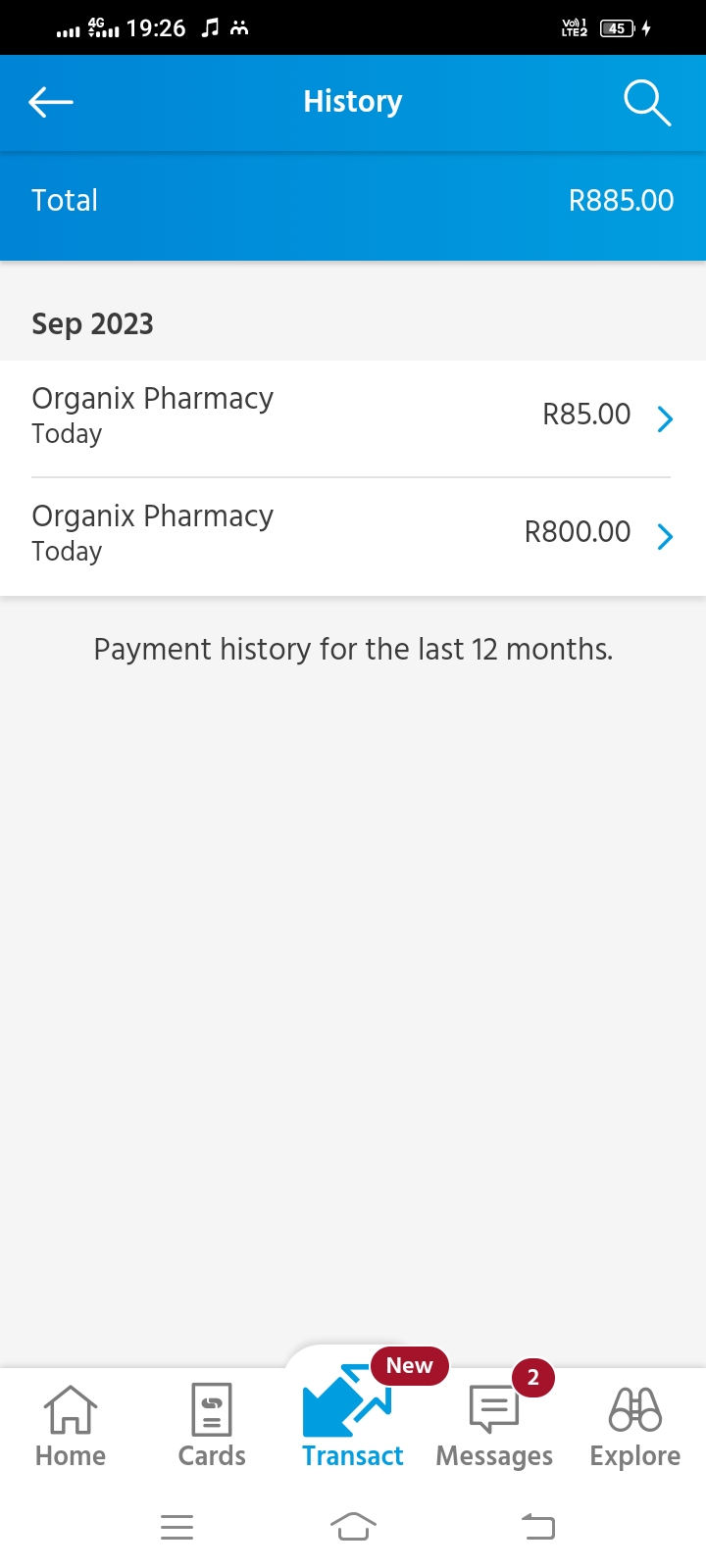
Task: Go back from the History screen
Action: click(51, 102)
